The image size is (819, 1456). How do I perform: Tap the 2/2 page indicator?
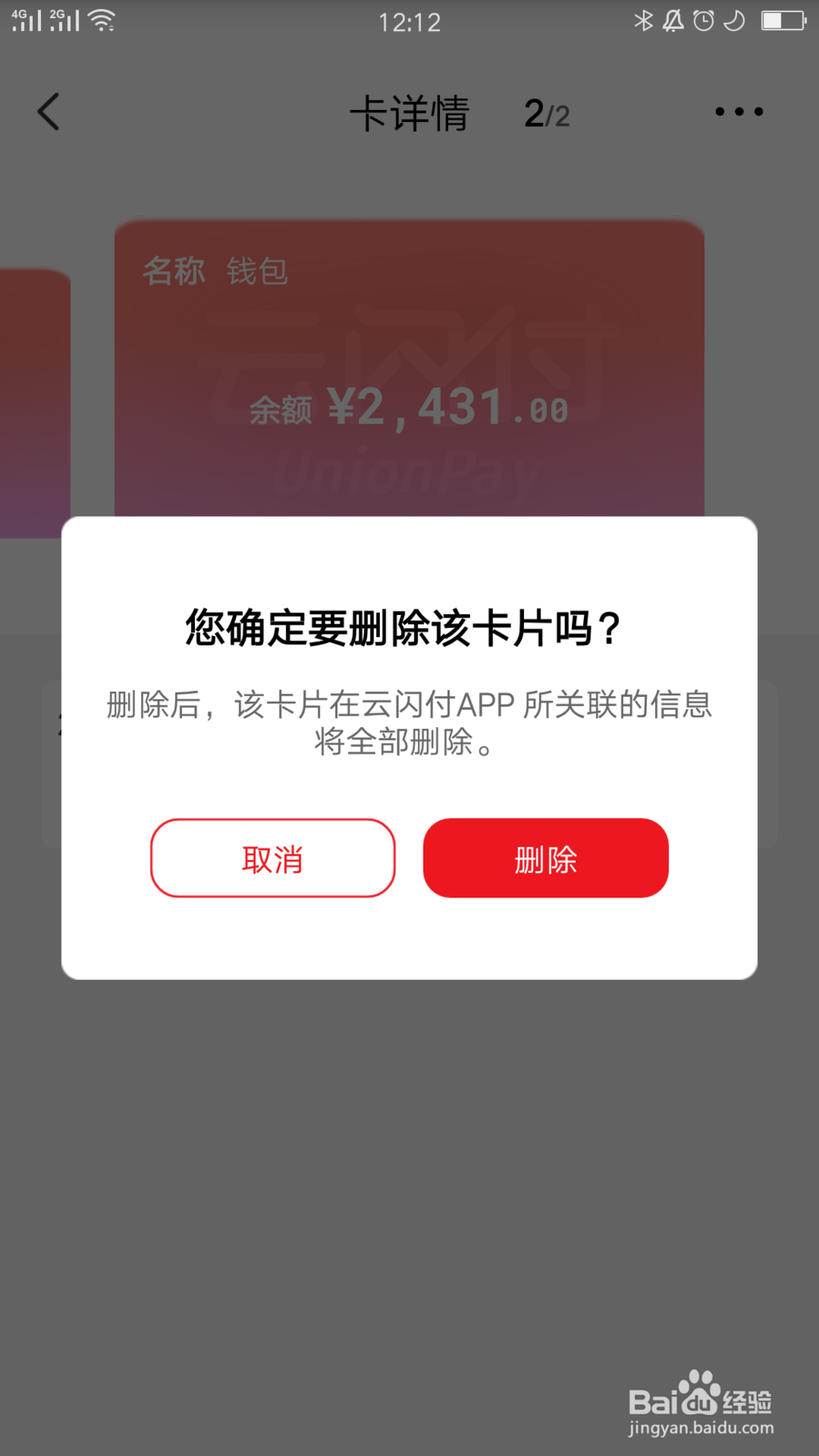(x=547, y=113)
